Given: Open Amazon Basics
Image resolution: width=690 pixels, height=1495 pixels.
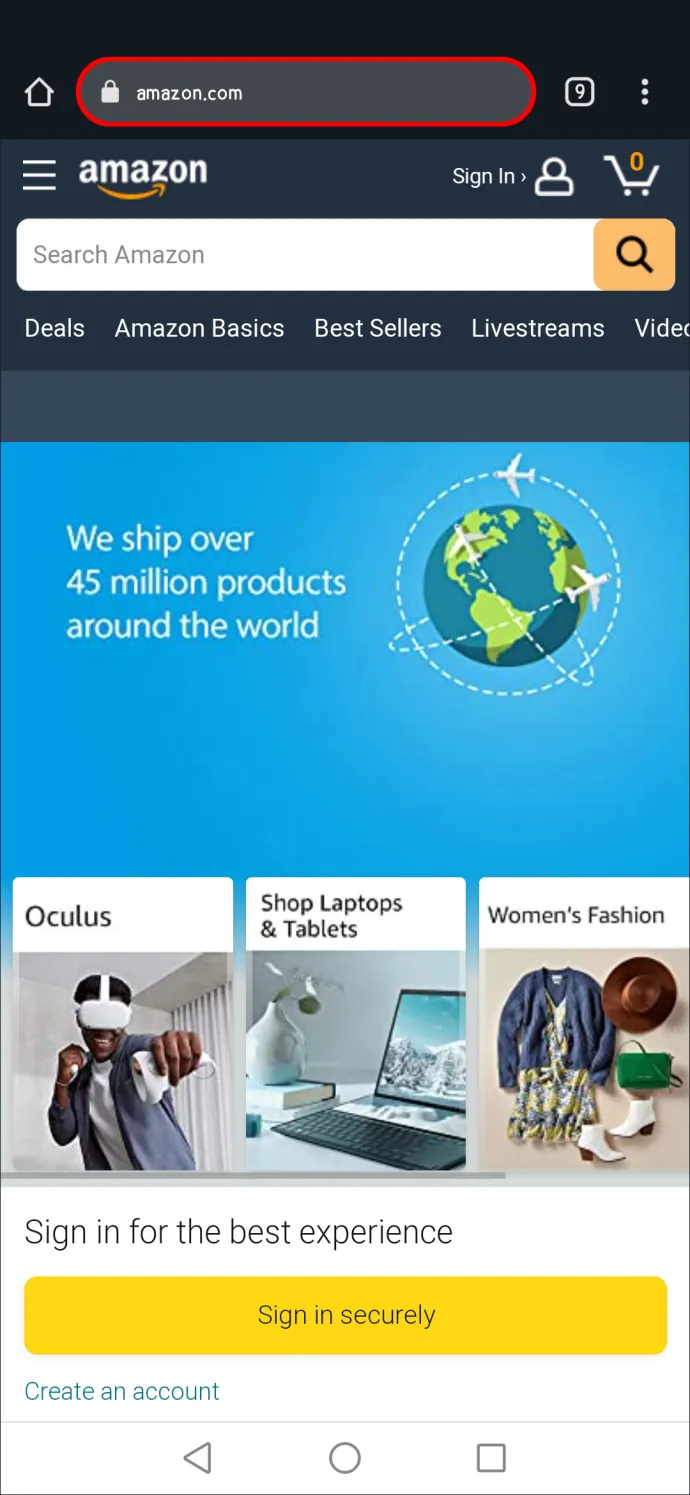Looking at the screenshot, I should 199,328.
